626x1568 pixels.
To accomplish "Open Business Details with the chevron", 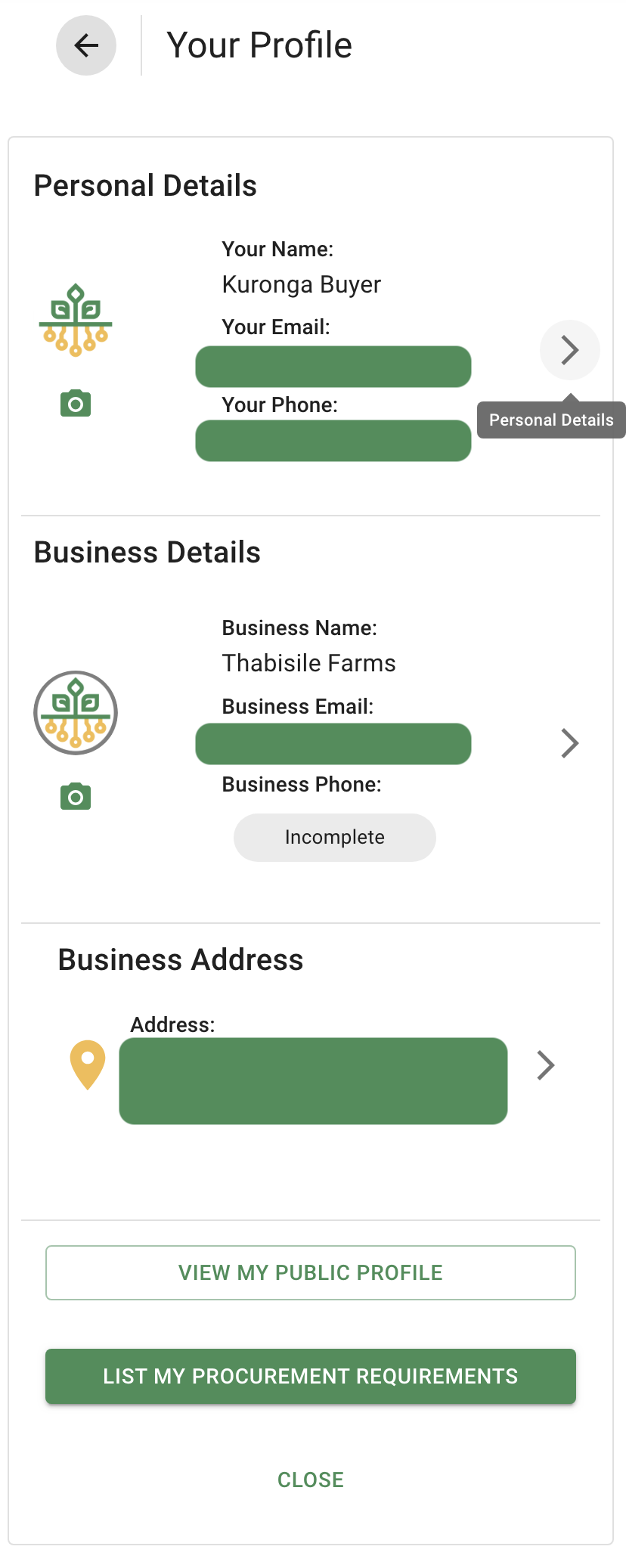I will pos(569,743).
